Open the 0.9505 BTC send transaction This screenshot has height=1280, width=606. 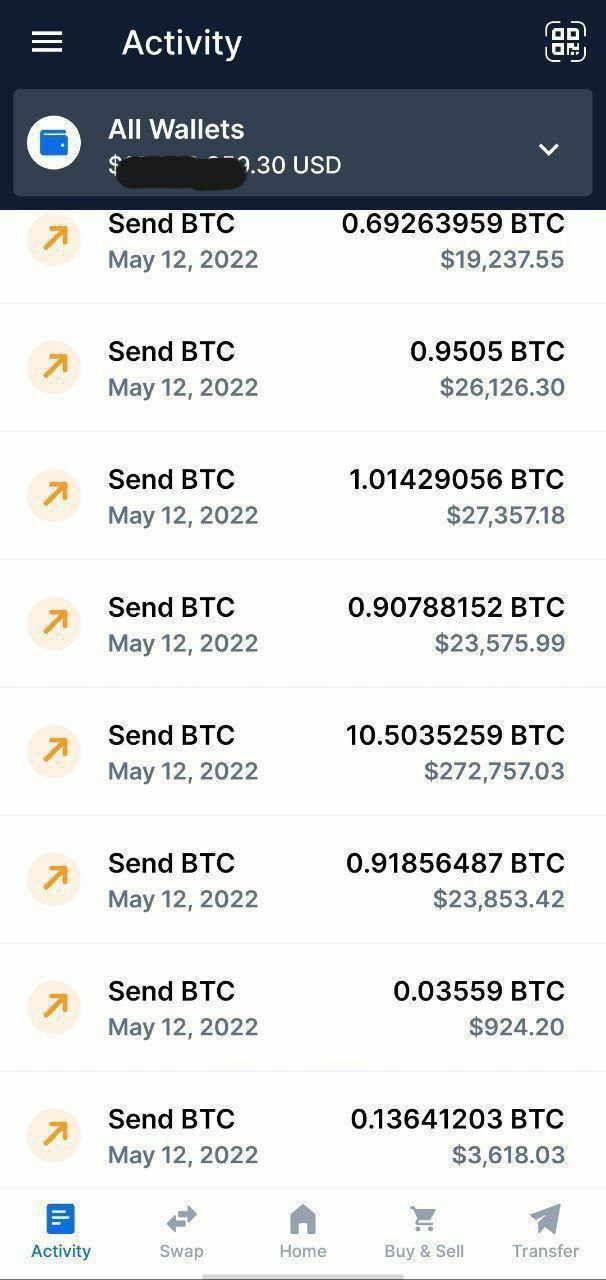pyautogui.click(x=302, y=368)
